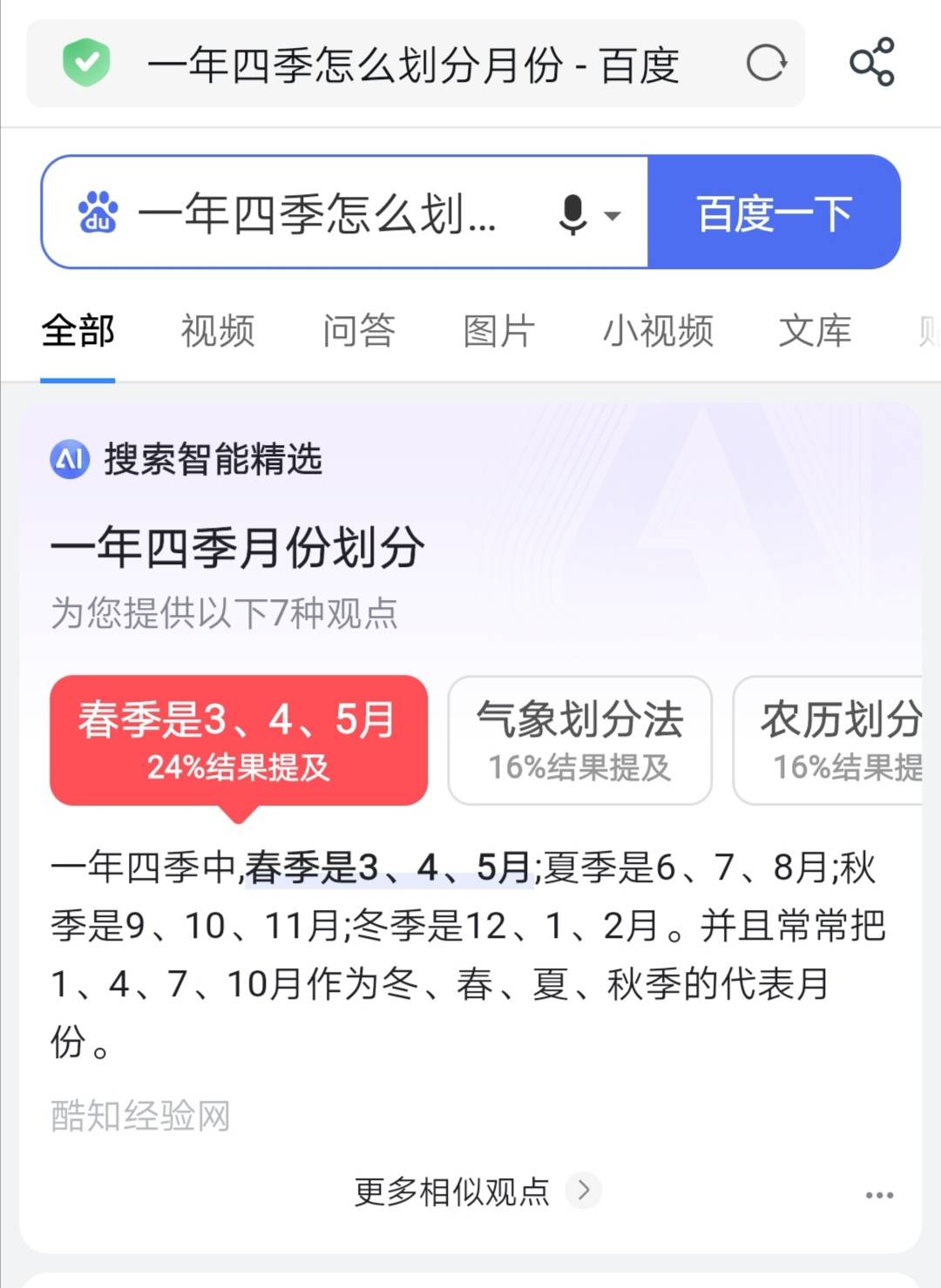
Task: Start voice search with the microphone
Action: click(574, 214)
